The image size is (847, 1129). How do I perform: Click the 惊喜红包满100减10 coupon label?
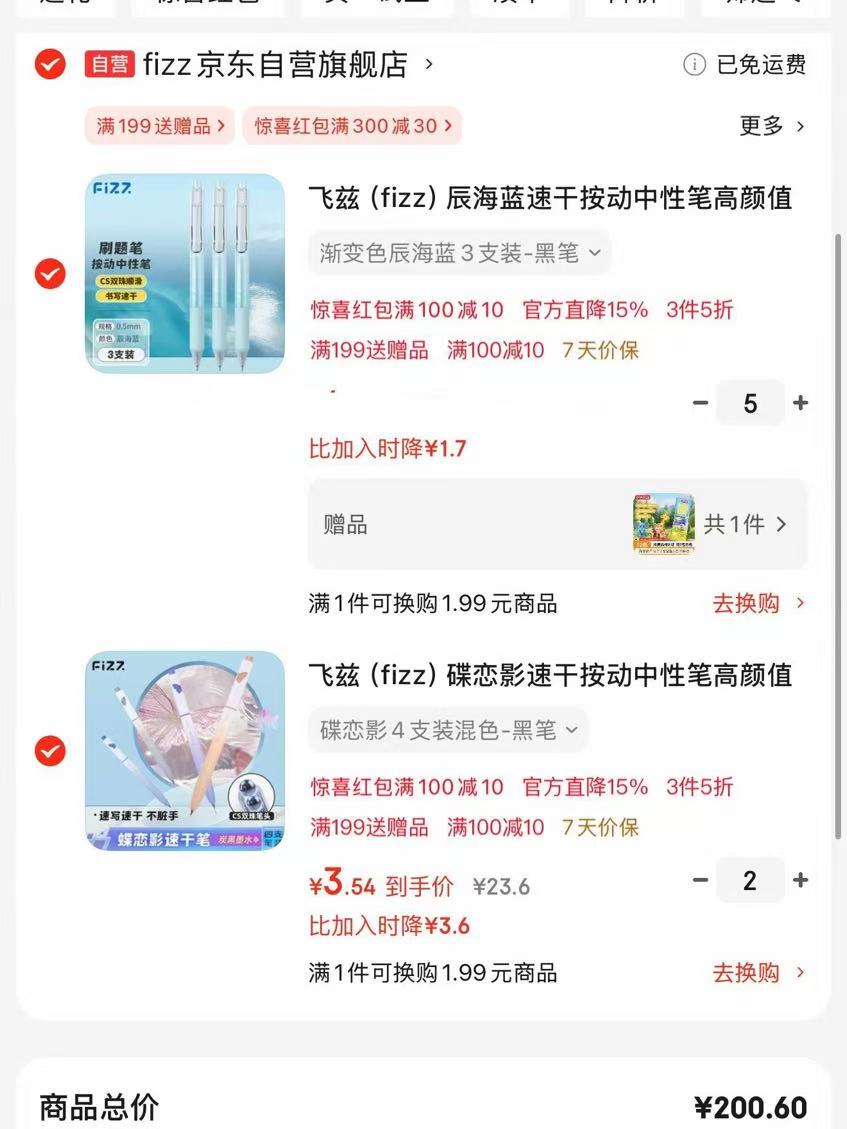point(412,310)
